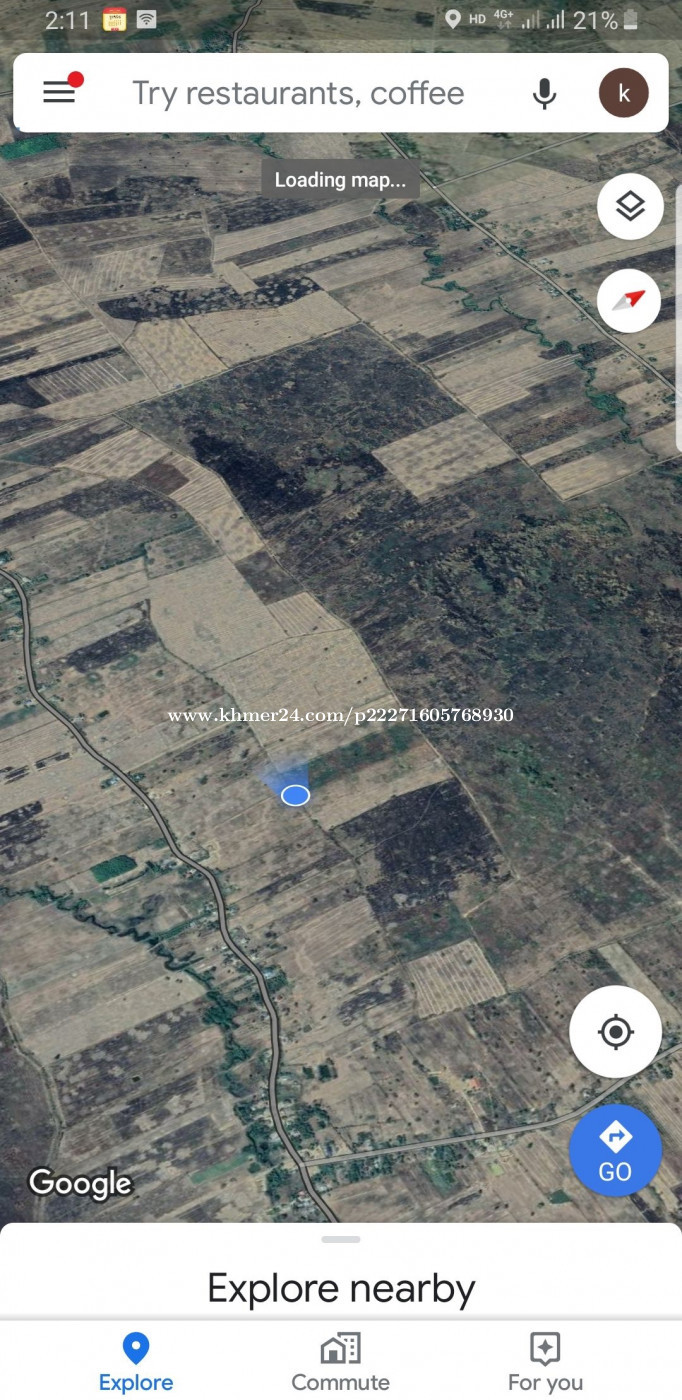
Task: Open the hamburger menu
Action: tap(59, 93)
